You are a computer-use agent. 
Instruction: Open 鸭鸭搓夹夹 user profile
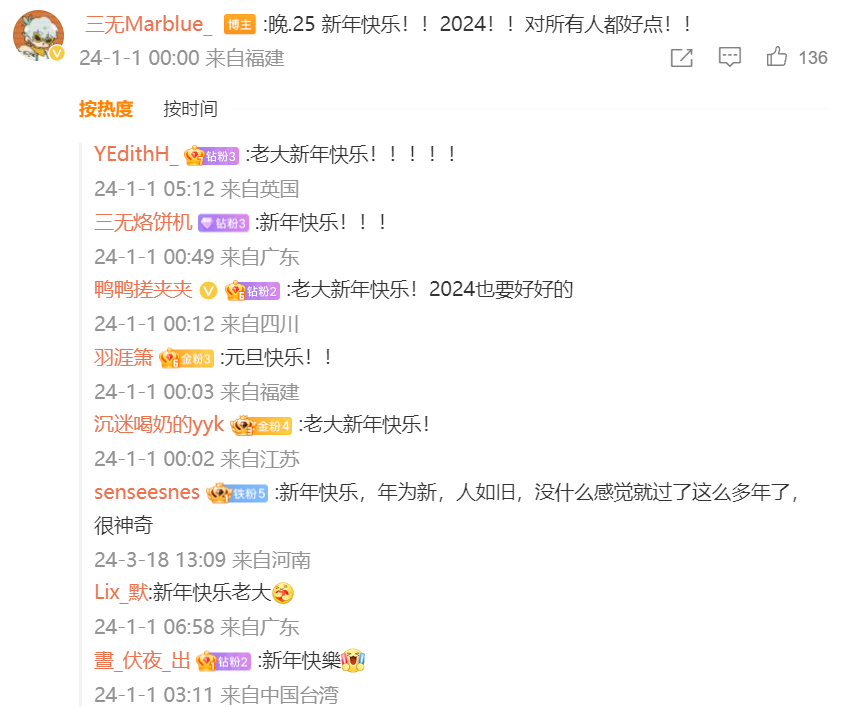click(143, 290)
